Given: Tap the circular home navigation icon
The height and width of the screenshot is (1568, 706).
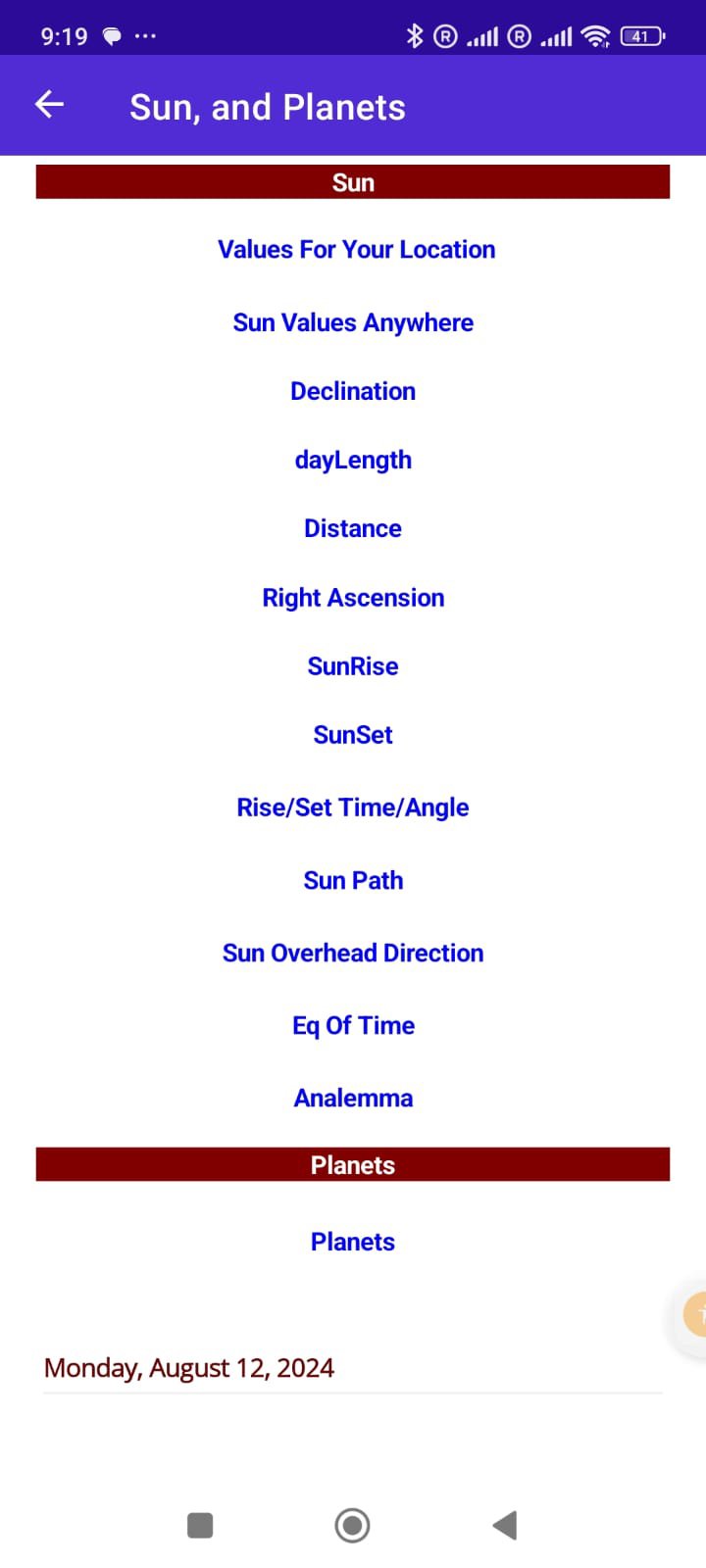Looking at the screenshot, I should (352, 1525).
